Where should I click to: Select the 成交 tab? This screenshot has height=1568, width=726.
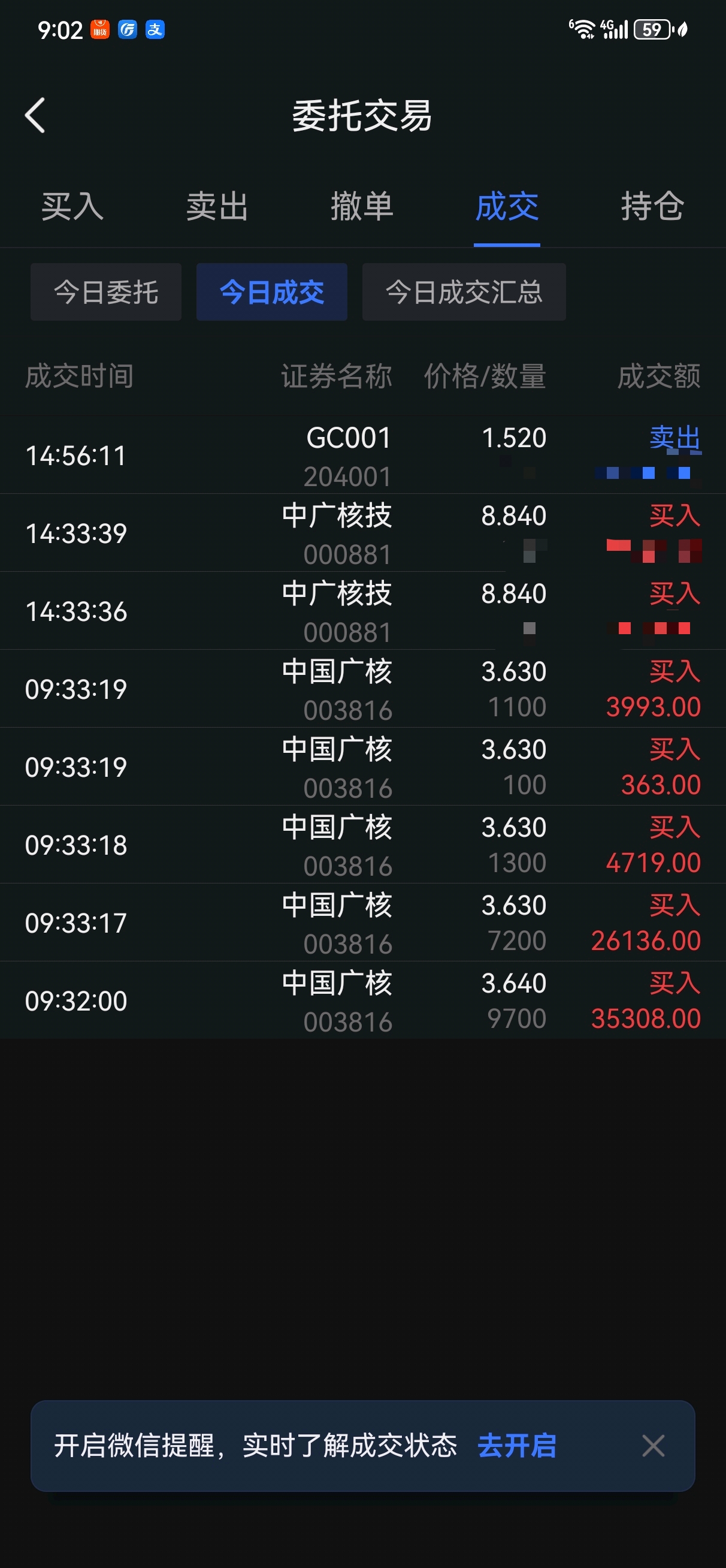[x=507, y=206]
